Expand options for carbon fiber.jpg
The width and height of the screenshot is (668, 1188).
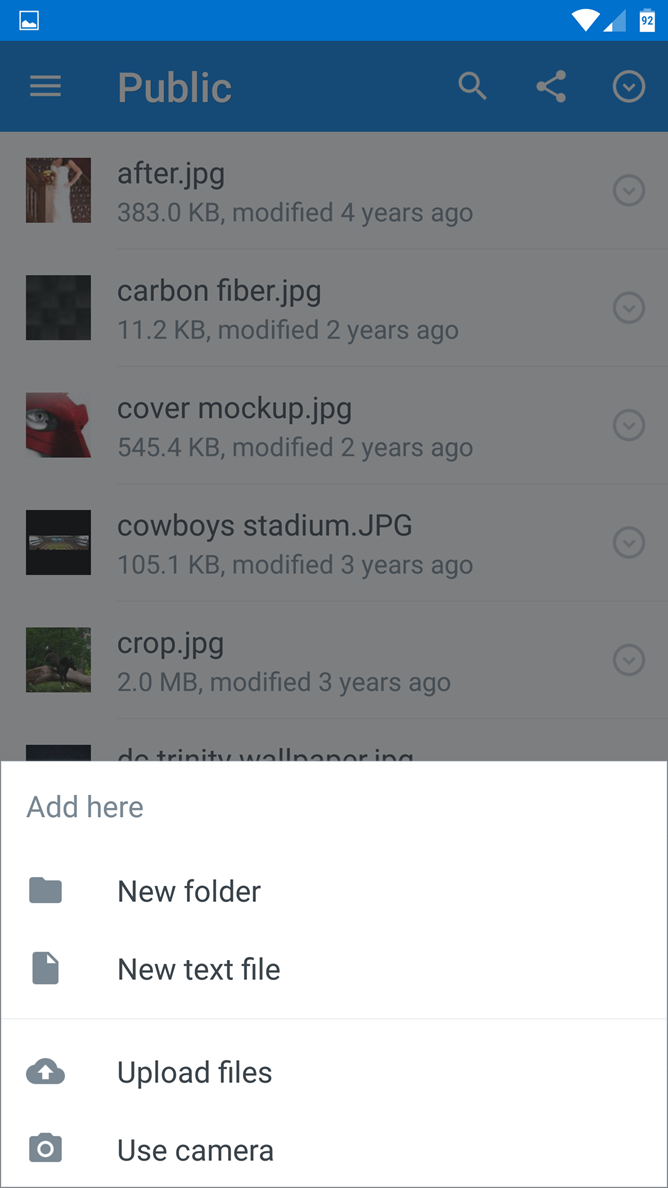click(629, 308)
